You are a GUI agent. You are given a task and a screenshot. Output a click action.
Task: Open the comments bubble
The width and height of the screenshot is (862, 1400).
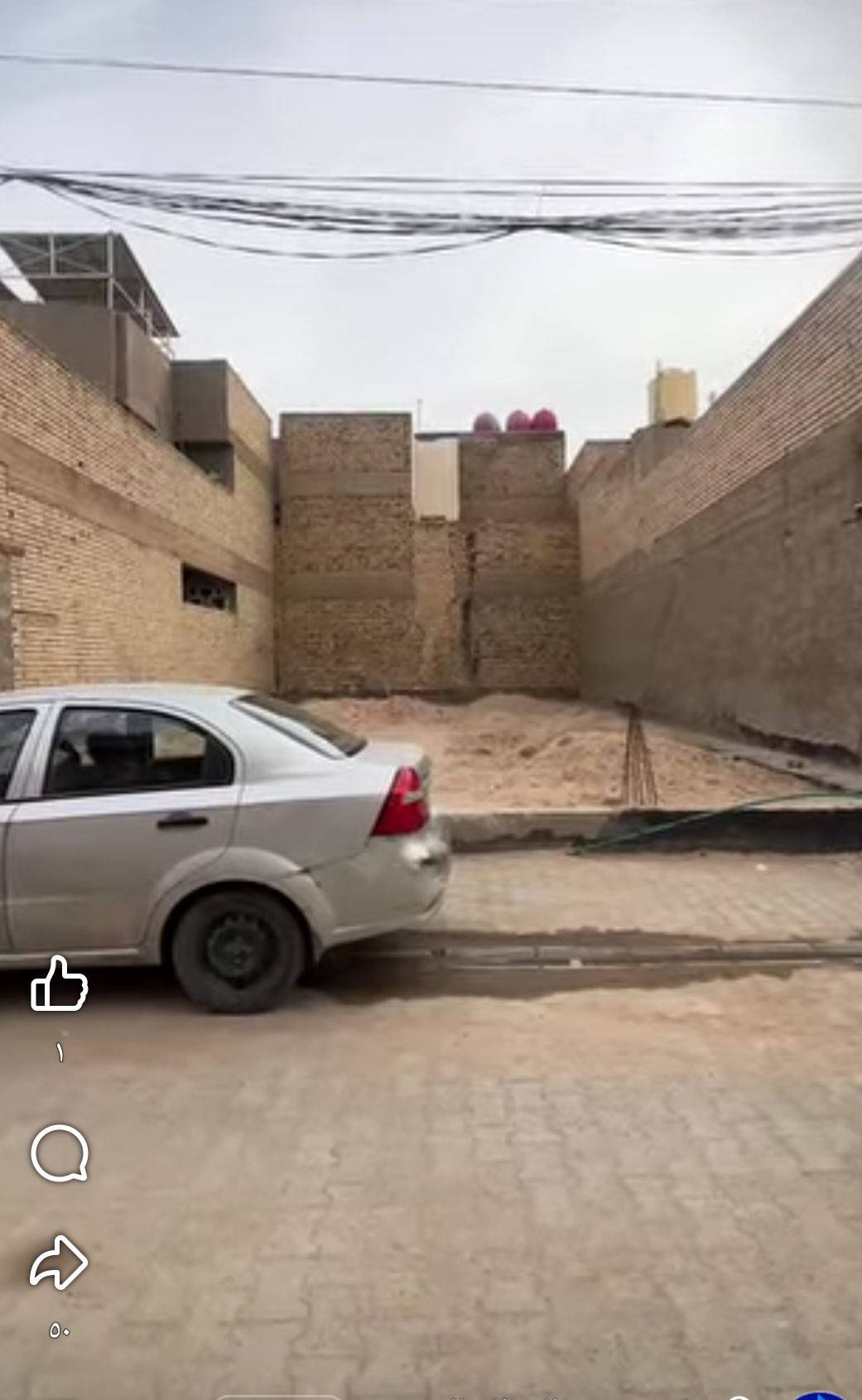(x=59, y=1153)
